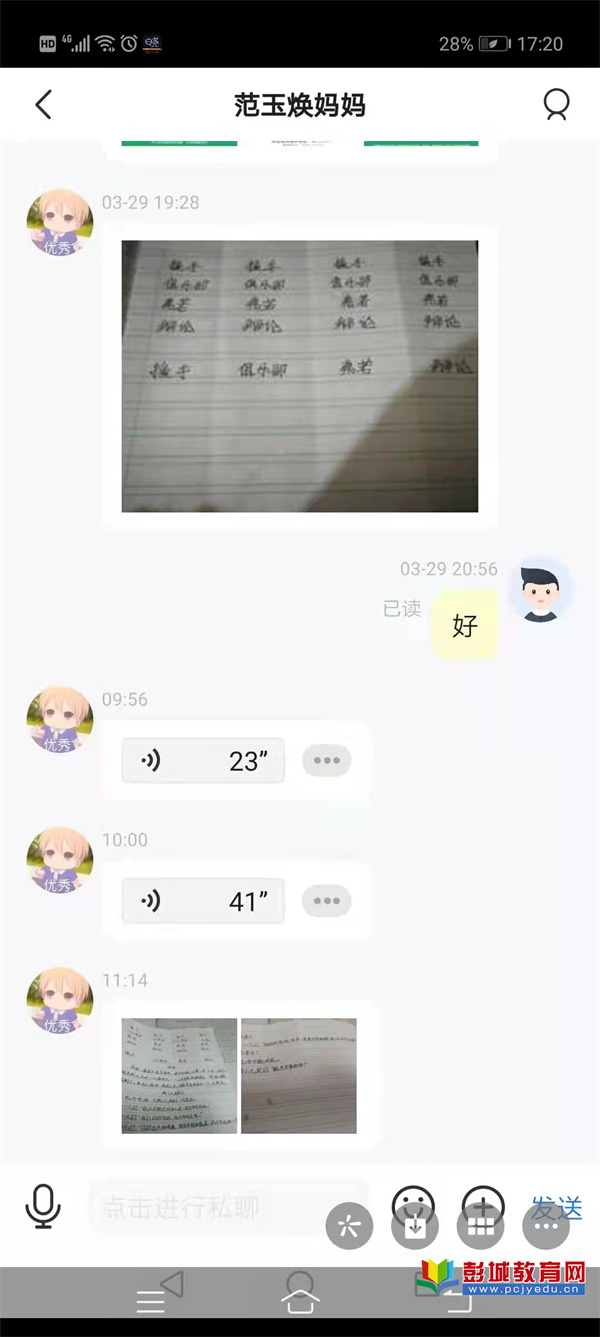Image resolution: width=600 pixels, height=1337 pixels.
Task: Open options next to 41-second voice message
Action: (x=326, y=901)
